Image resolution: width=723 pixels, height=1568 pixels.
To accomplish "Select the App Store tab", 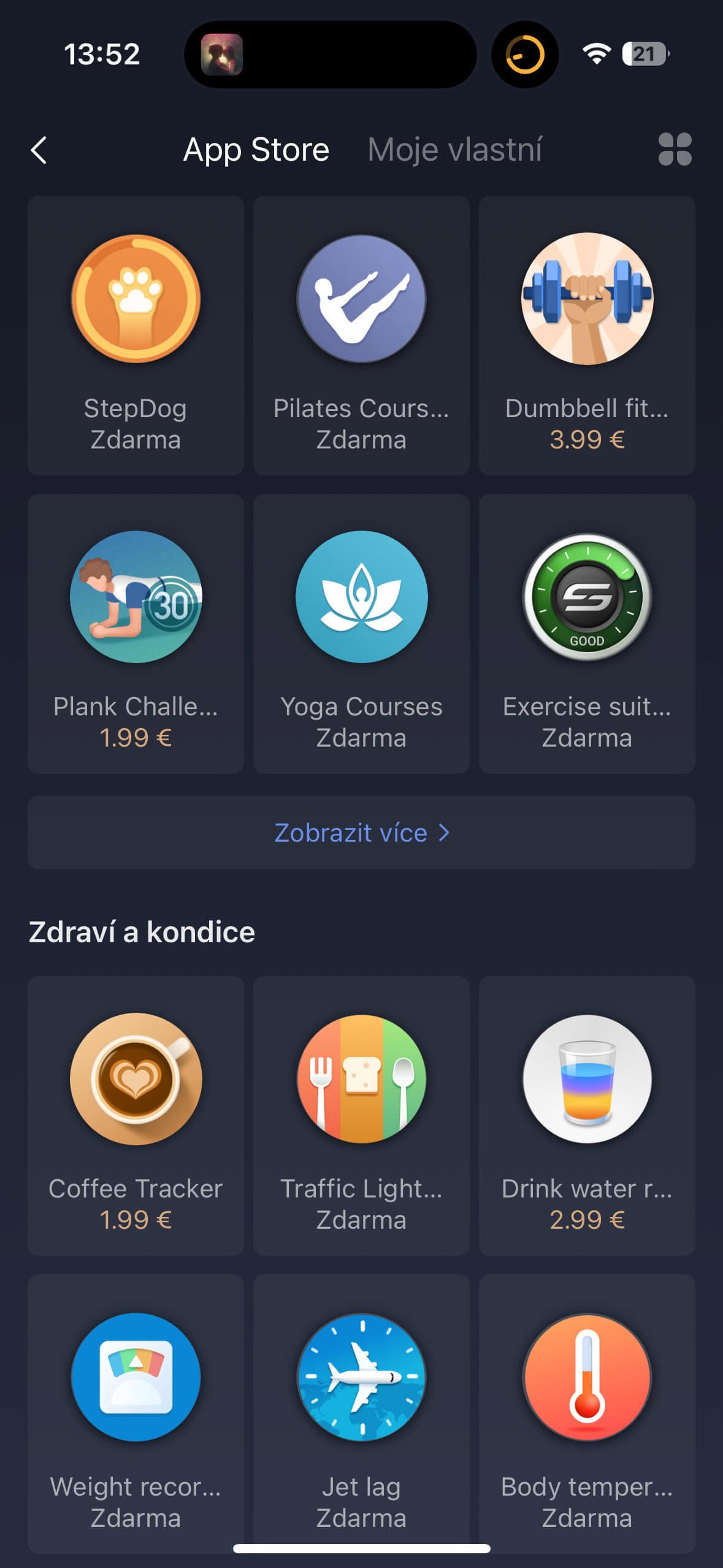I will tap(256, 150).
